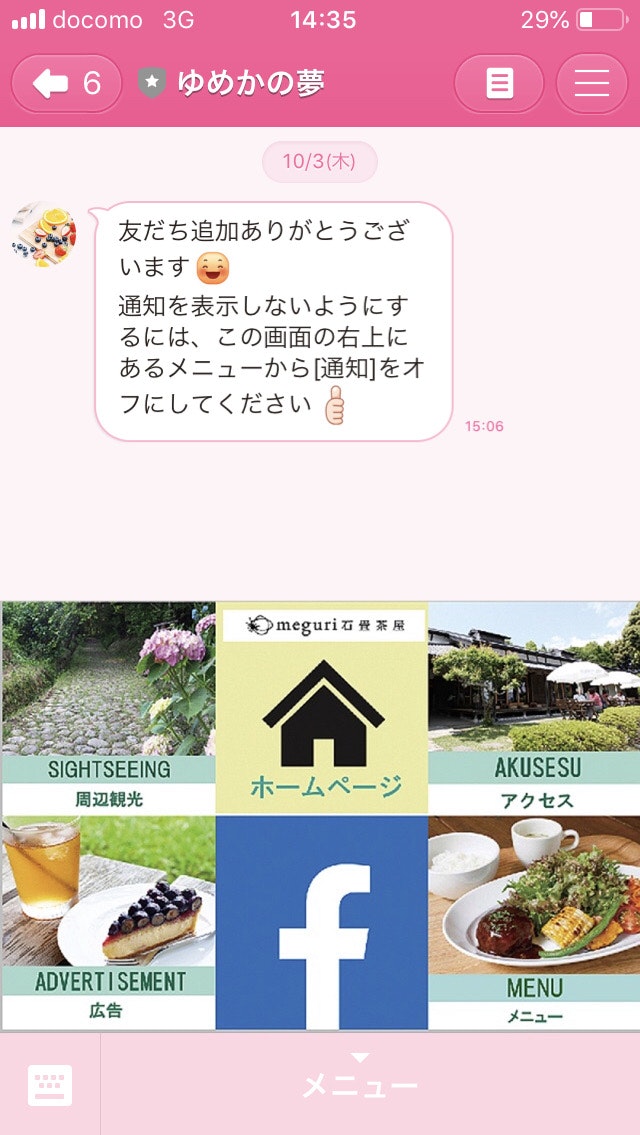
Task: Open the MENU メニュー food tile
Action: (x=534, y=922)
